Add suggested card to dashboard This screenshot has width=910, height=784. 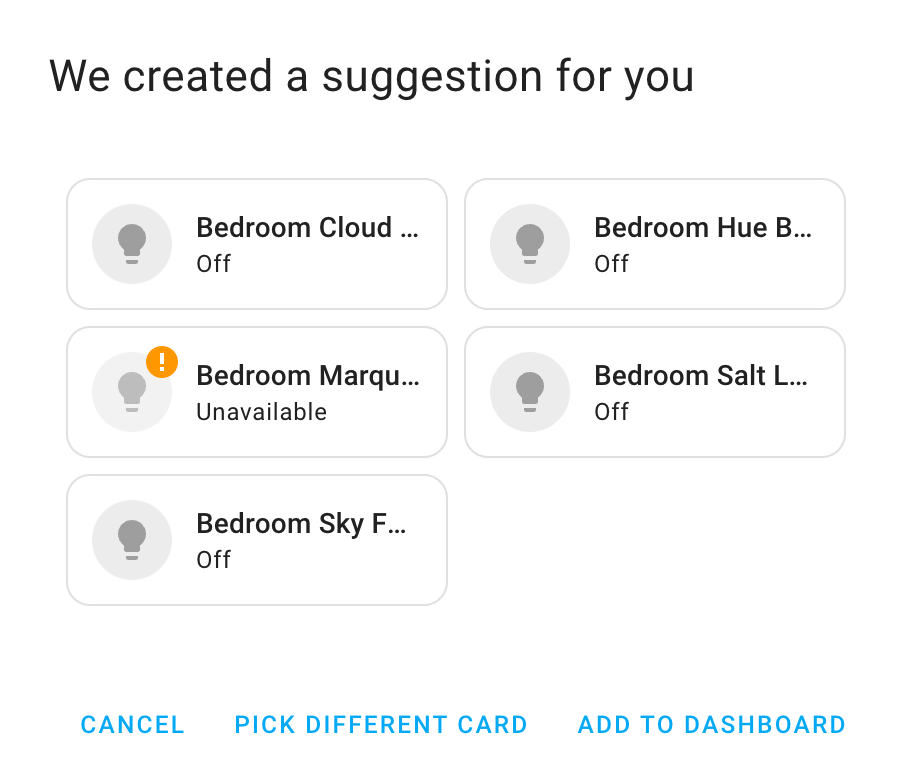711,725
